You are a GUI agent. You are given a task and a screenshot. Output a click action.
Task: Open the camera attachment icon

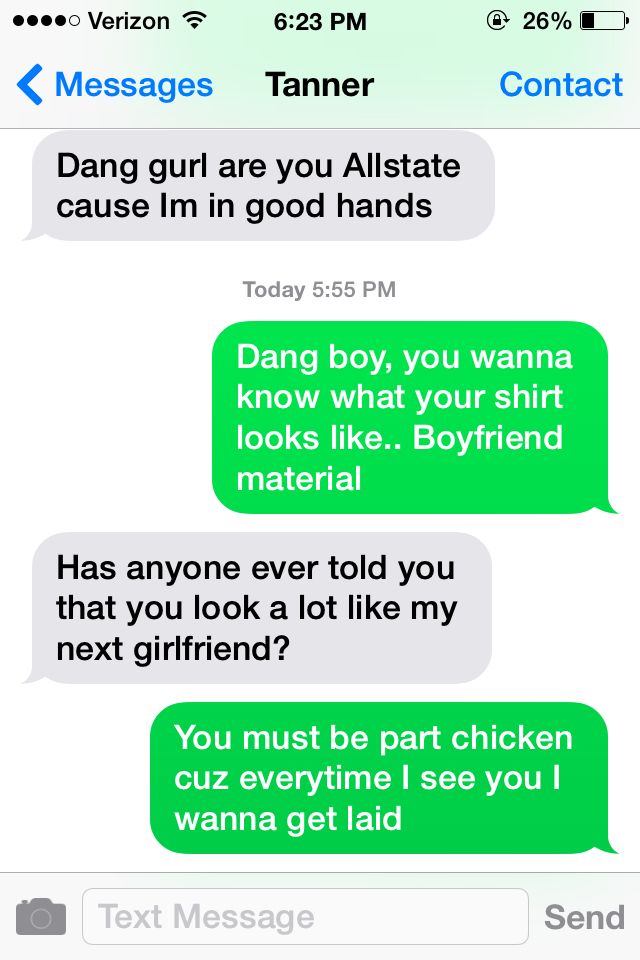pos(41,916)
